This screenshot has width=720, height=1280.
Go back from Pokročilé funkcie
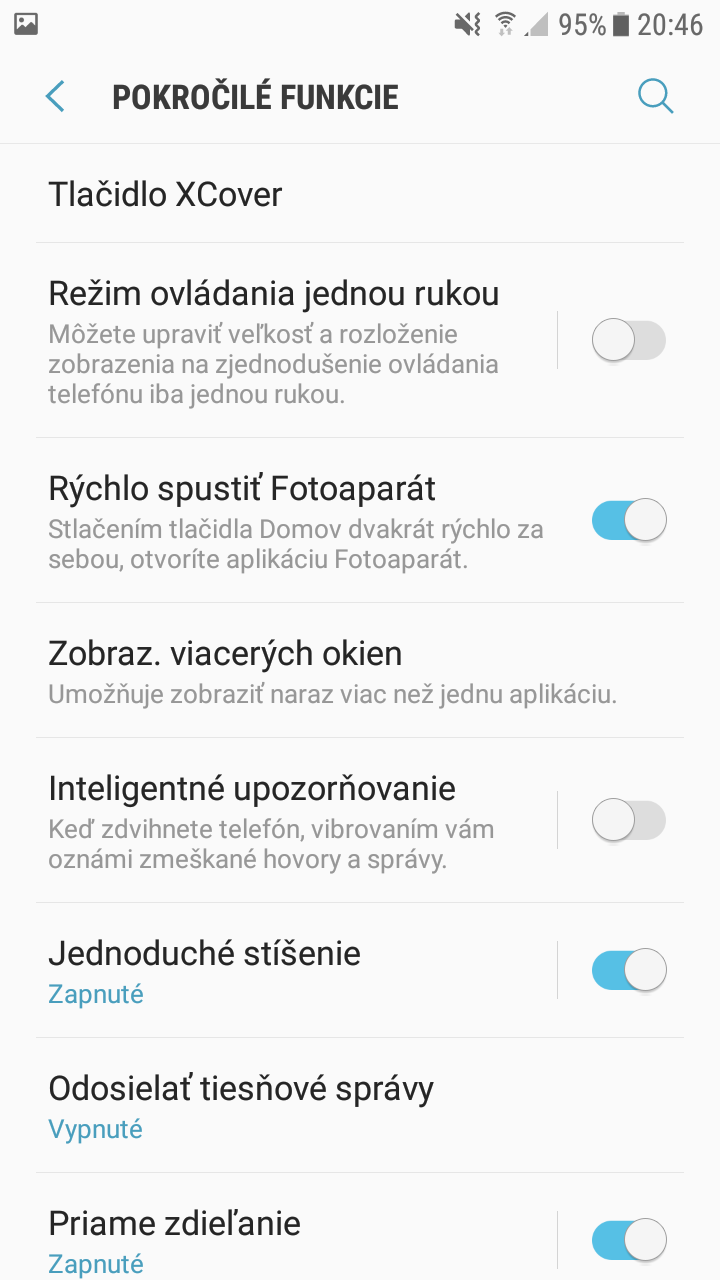(x=55, y=97)
